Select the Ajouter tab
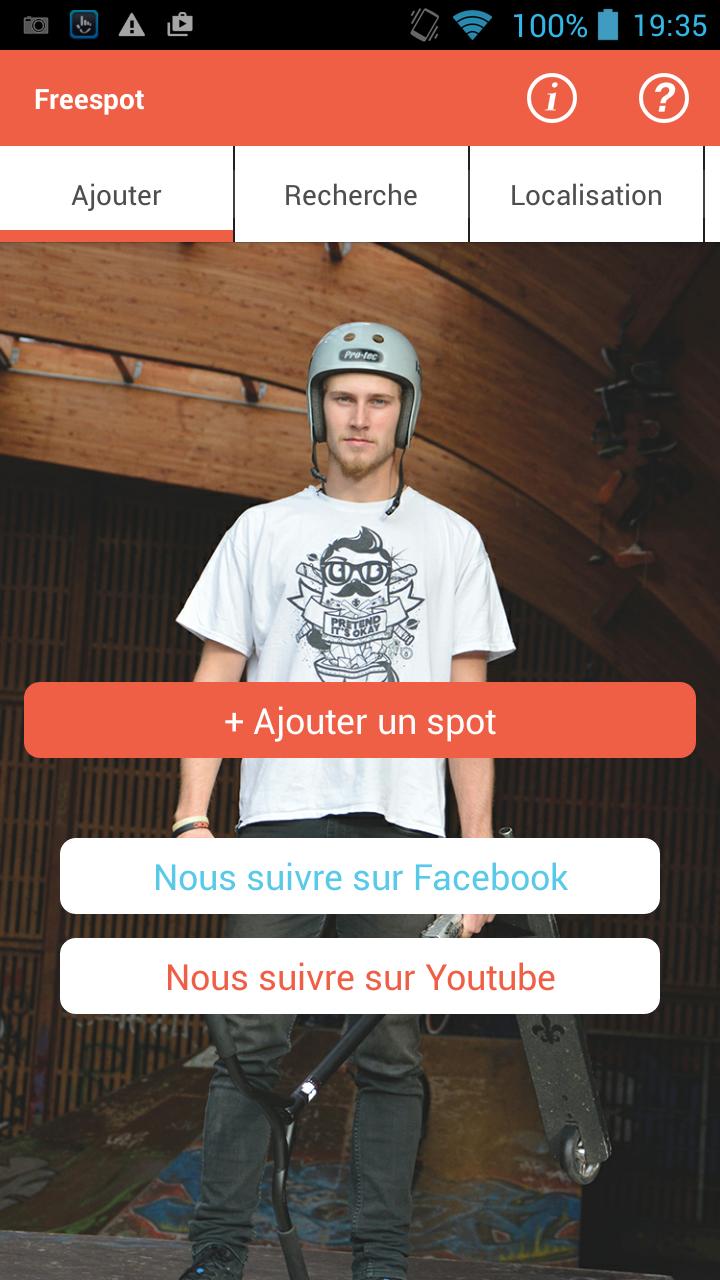 pos(116,195)
